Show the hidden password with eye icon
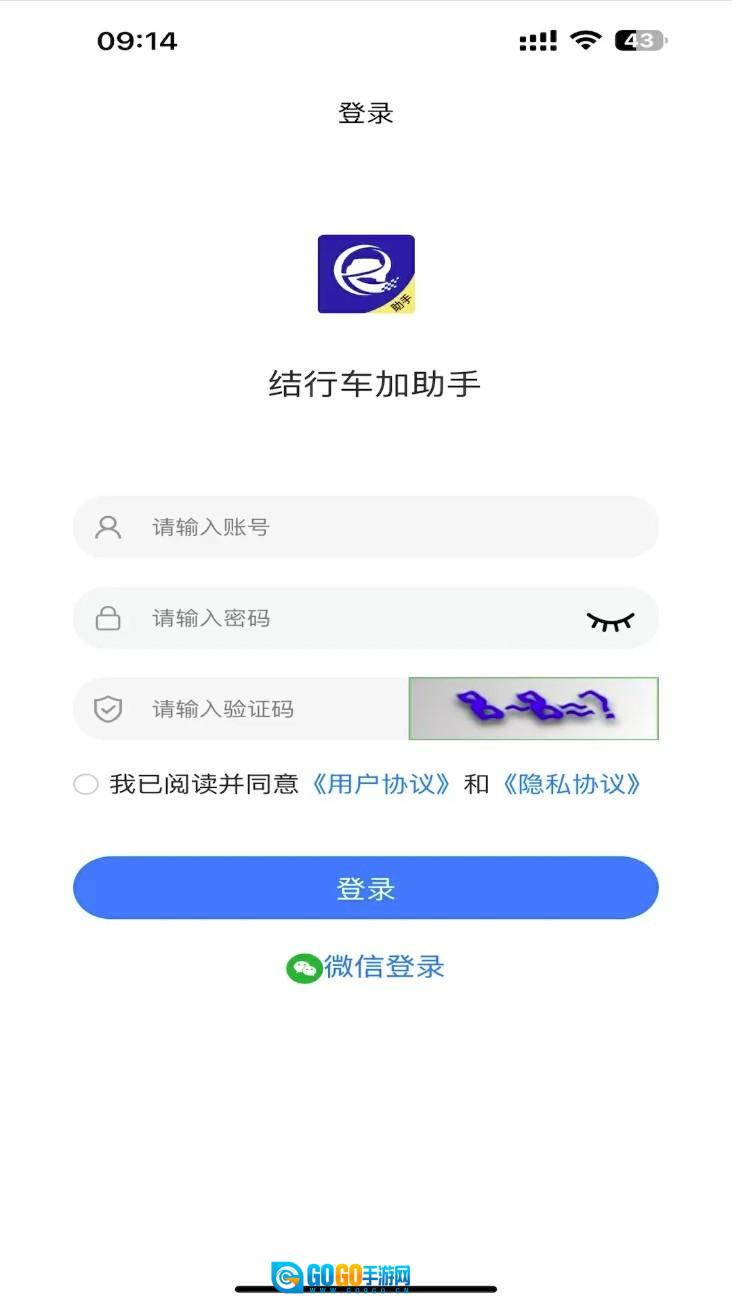This screenshot has height=1304, width=732. tap(610, 621)
